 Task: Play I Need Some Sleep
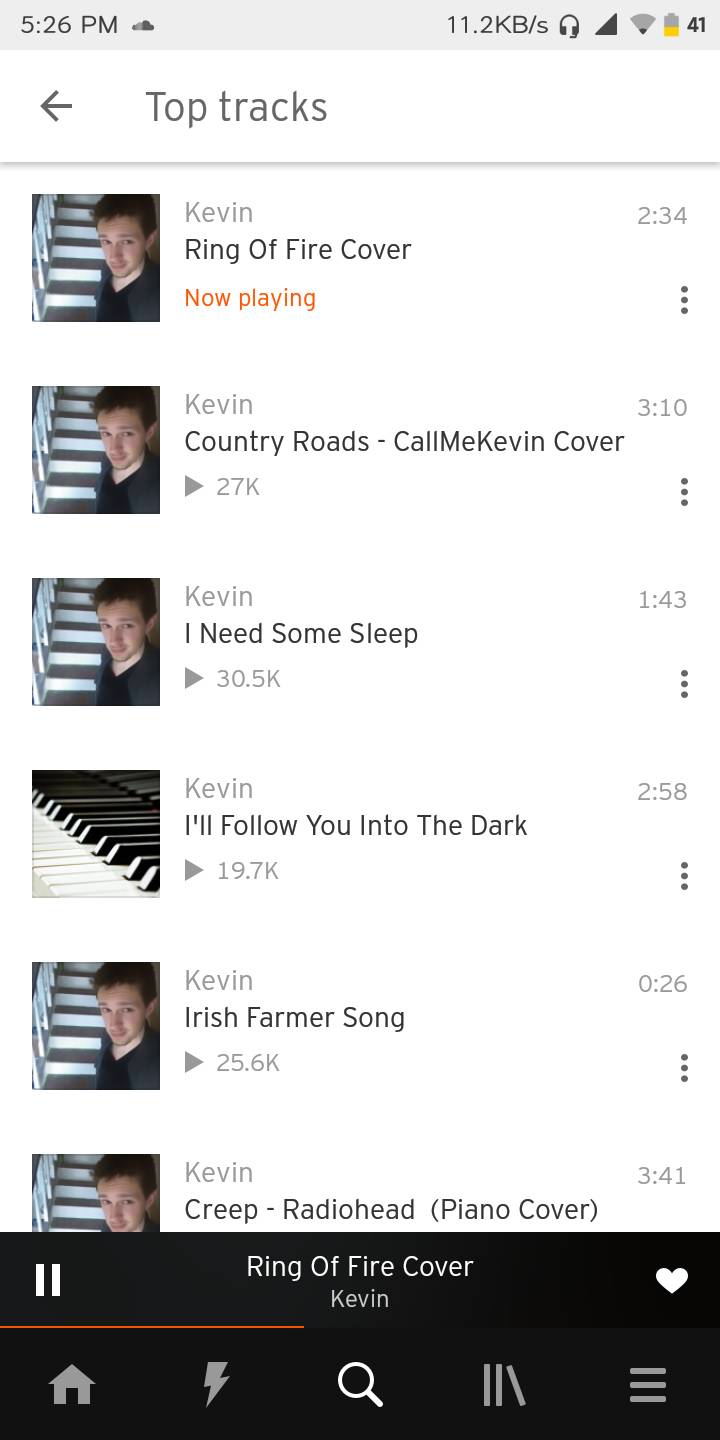point(300,634)
